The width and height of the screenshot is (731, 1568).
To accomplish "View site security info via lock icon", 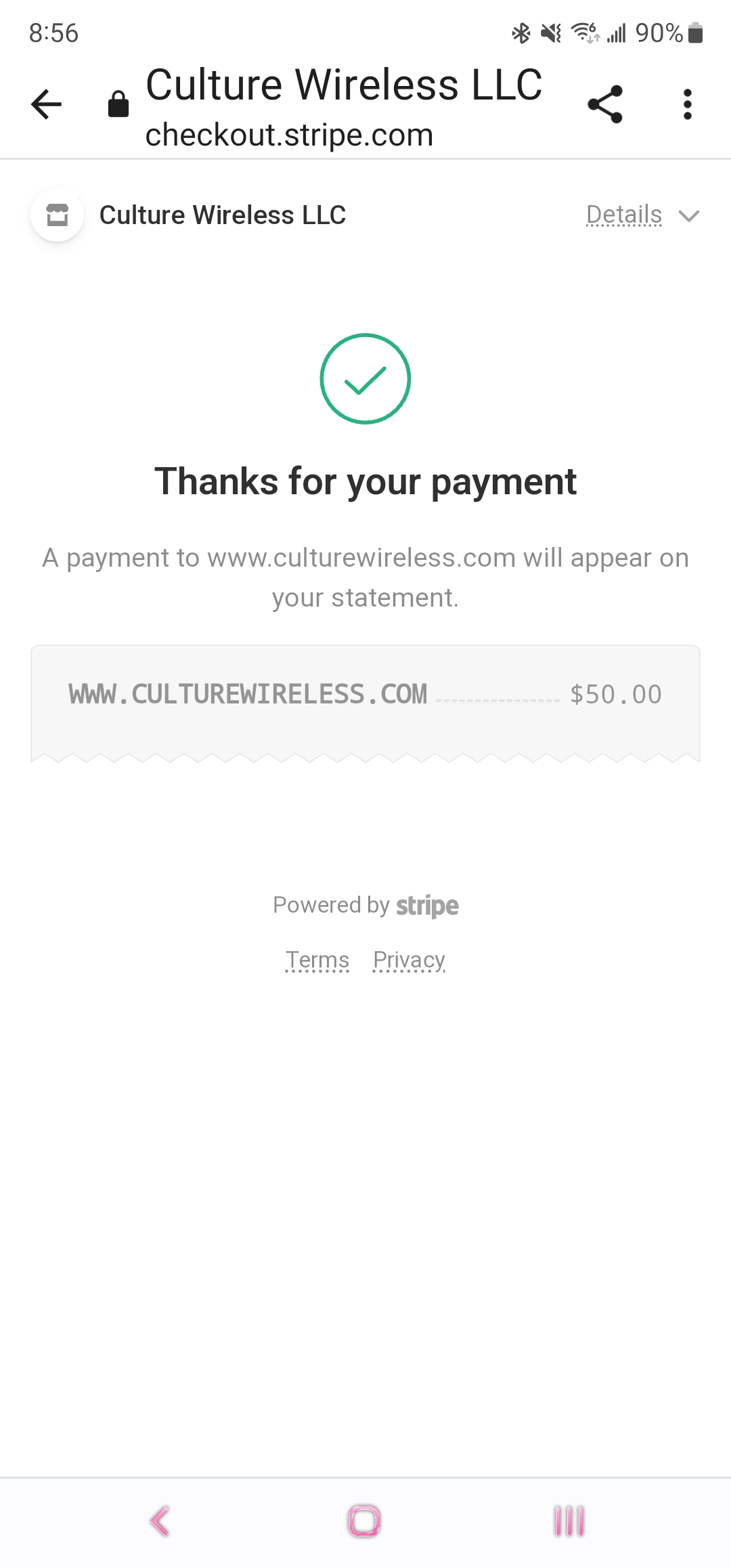I will click(118, 104).
